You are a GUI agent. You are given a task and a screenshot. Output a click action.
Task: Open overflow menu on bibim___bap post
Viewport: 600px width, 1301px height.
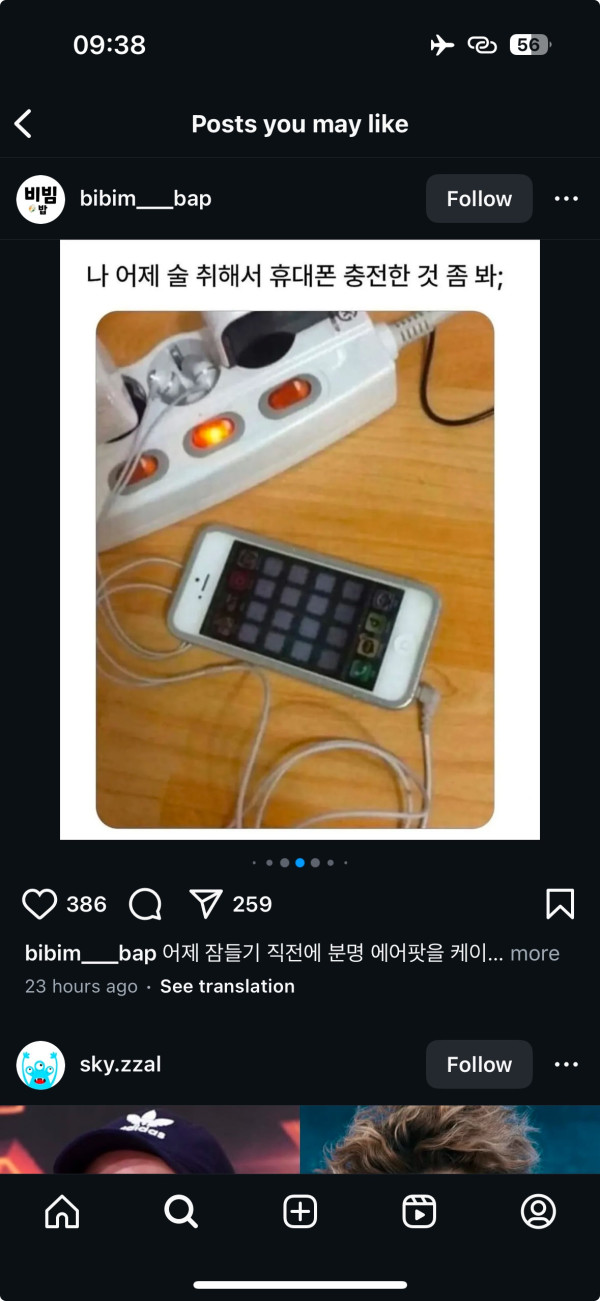[566, 199]
